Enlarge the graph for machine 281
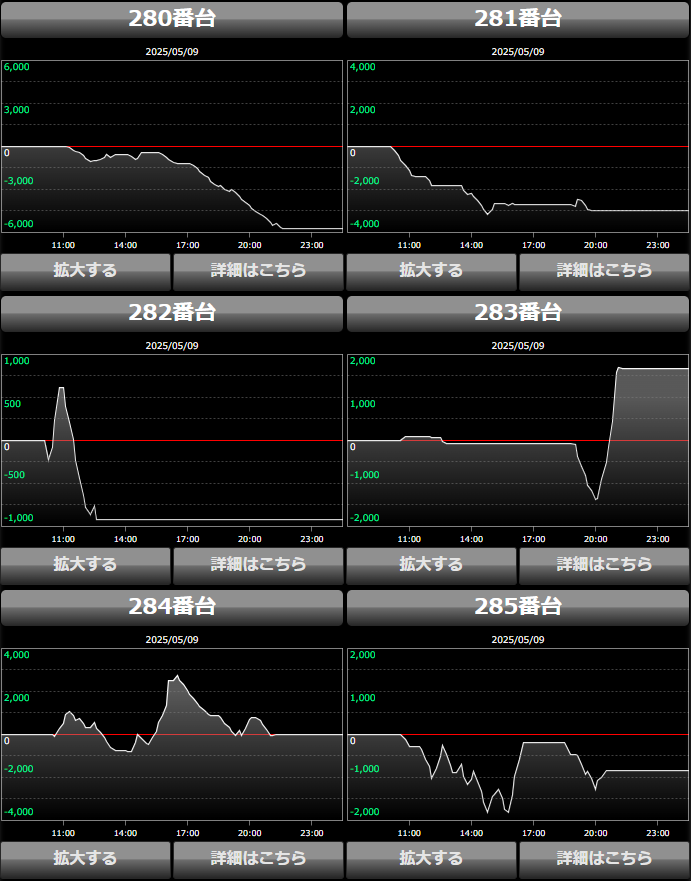This screenshot has height=881, width=691. click(431, 271)
